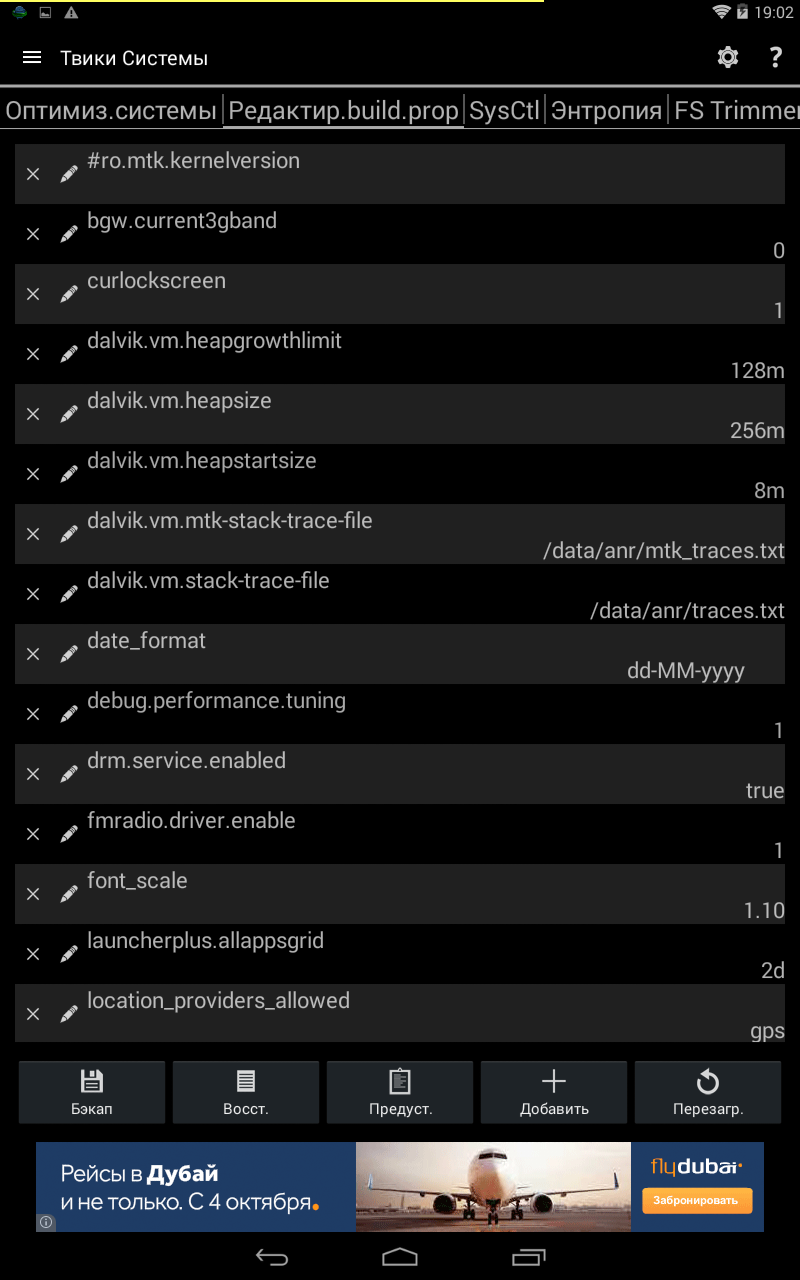This screenshot has height=1280, width=800.
Task: Edit the dalvik.vm.heapgrowthlimit value
Action: [x=69, y=354]
